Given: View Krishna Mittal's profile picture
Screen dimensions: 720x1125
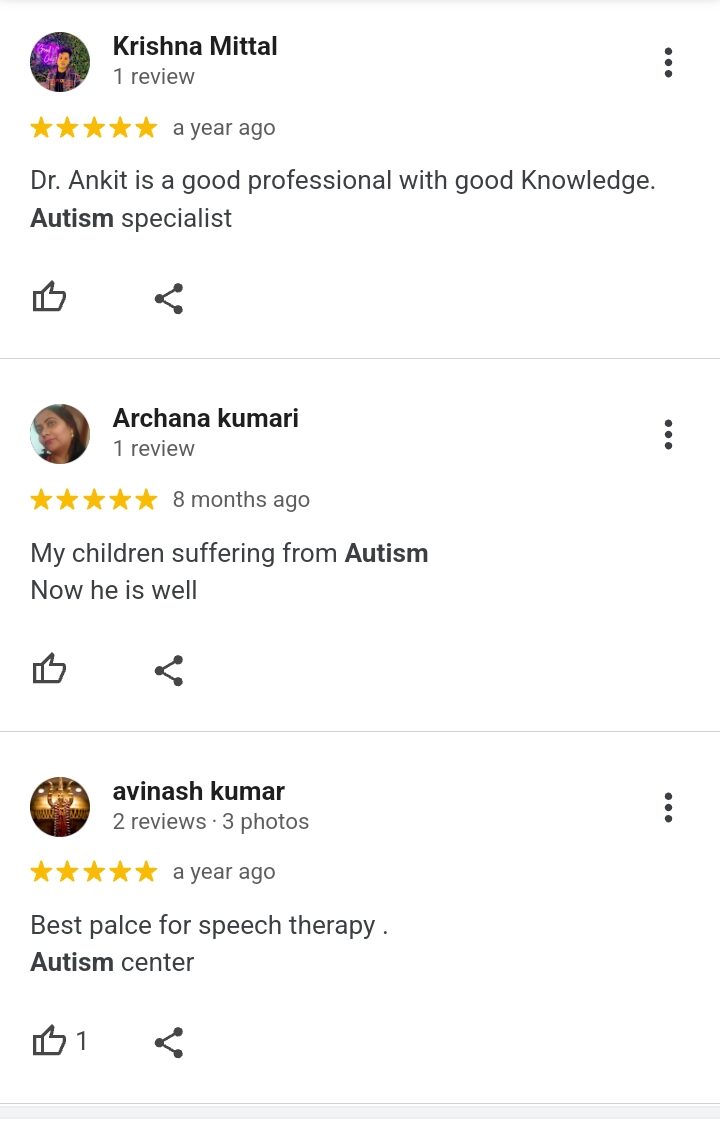Looking at the screenshot, I should point(60,62).
